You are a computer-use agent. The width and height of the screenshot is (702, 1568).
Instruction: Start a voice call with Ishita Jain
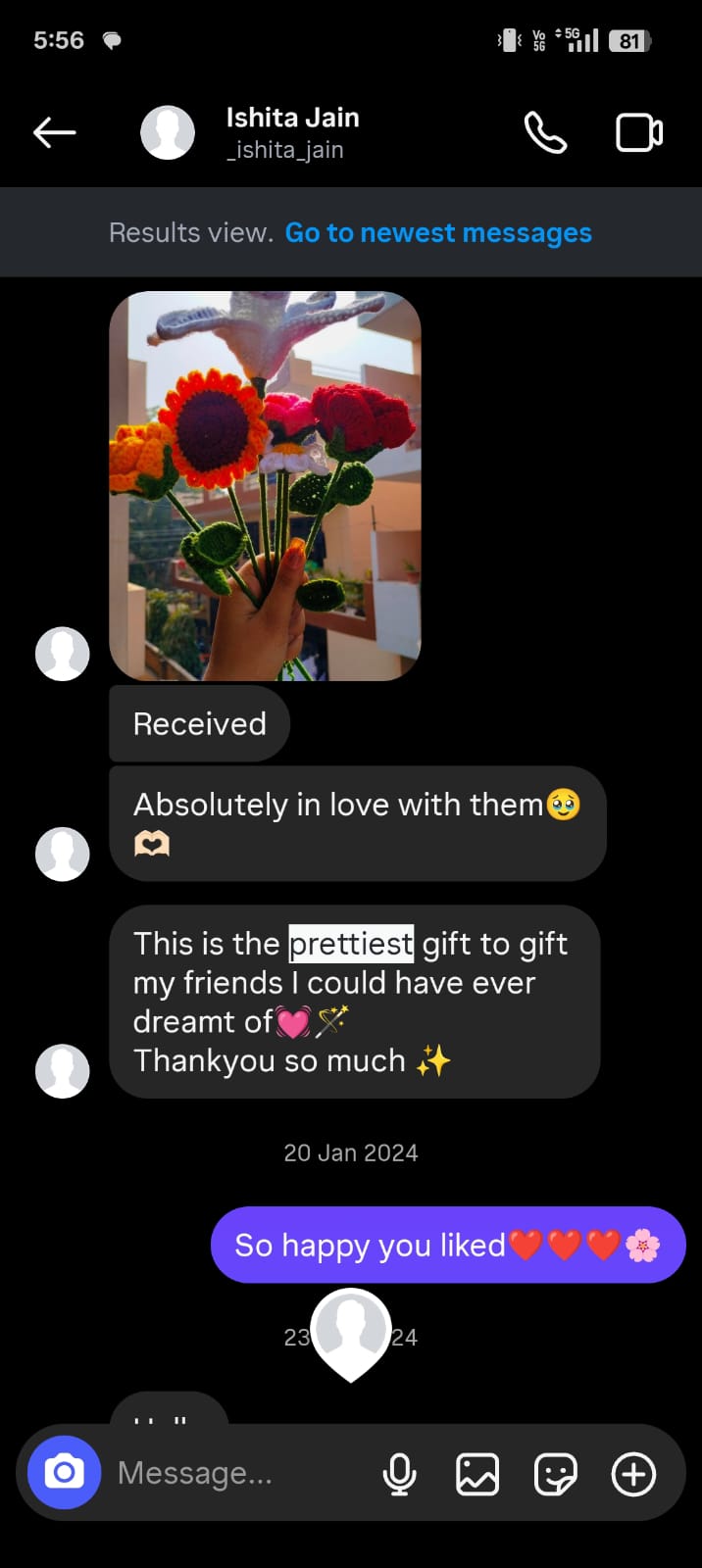(x=545, y=132)
